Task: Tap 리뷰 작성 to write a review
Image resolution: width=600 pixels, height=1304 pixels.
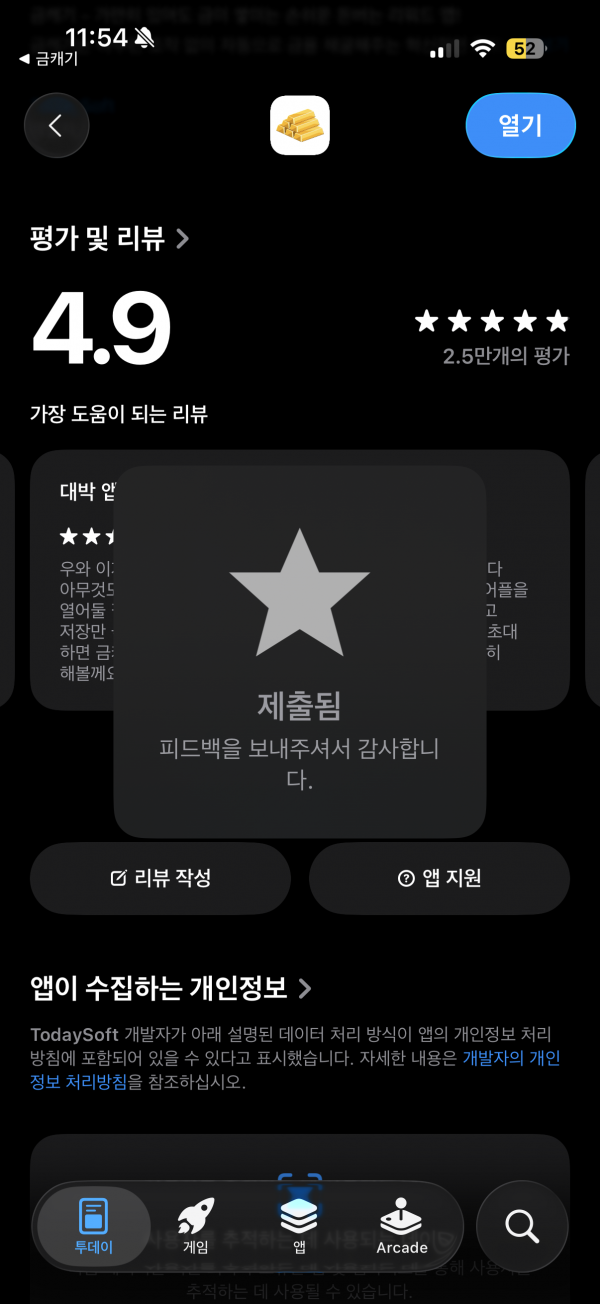Action: (x=160, y=878)
